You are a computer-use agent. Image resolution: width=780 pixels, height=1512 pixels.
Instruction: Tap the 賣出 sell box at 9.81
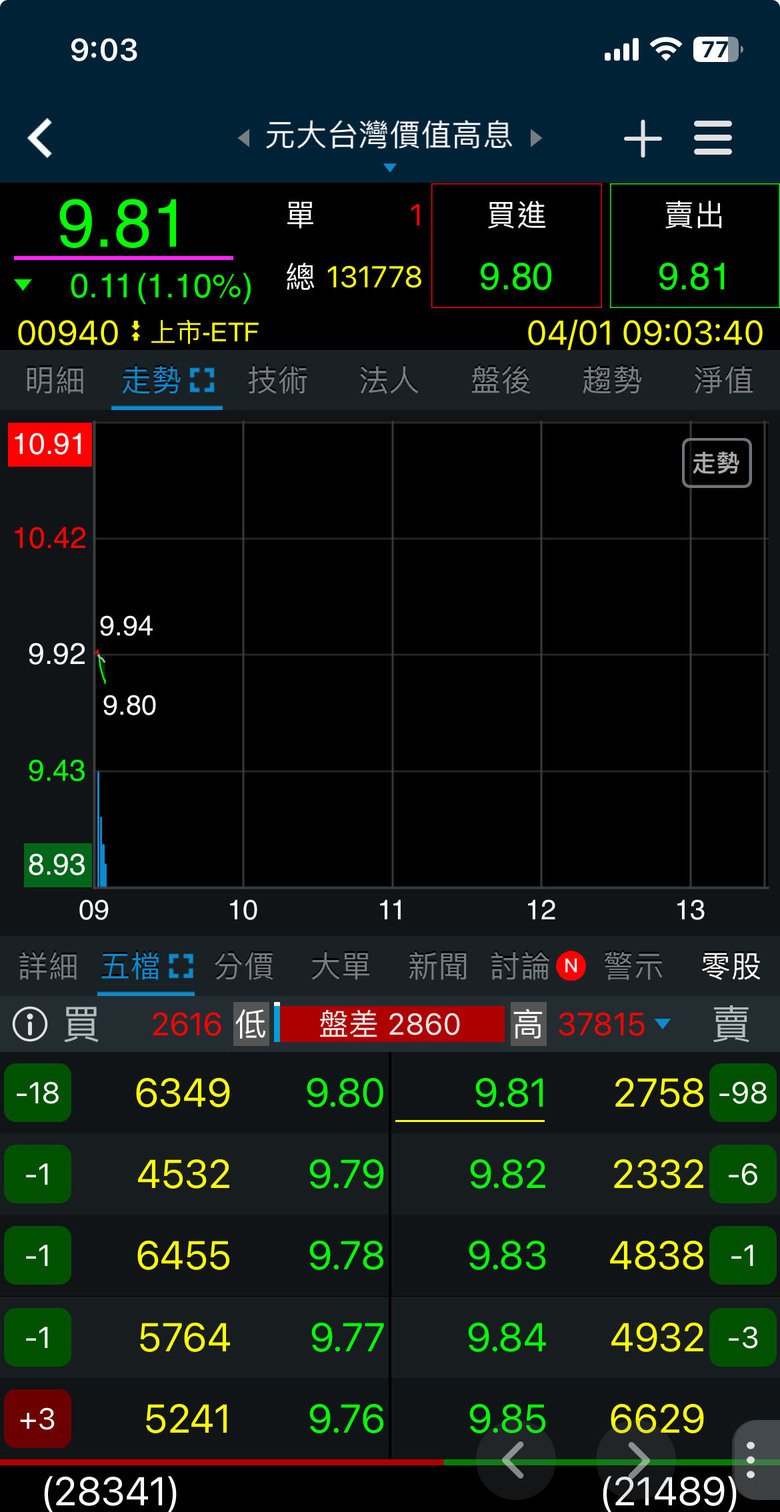pyautogui.click(x=694, y=246)
